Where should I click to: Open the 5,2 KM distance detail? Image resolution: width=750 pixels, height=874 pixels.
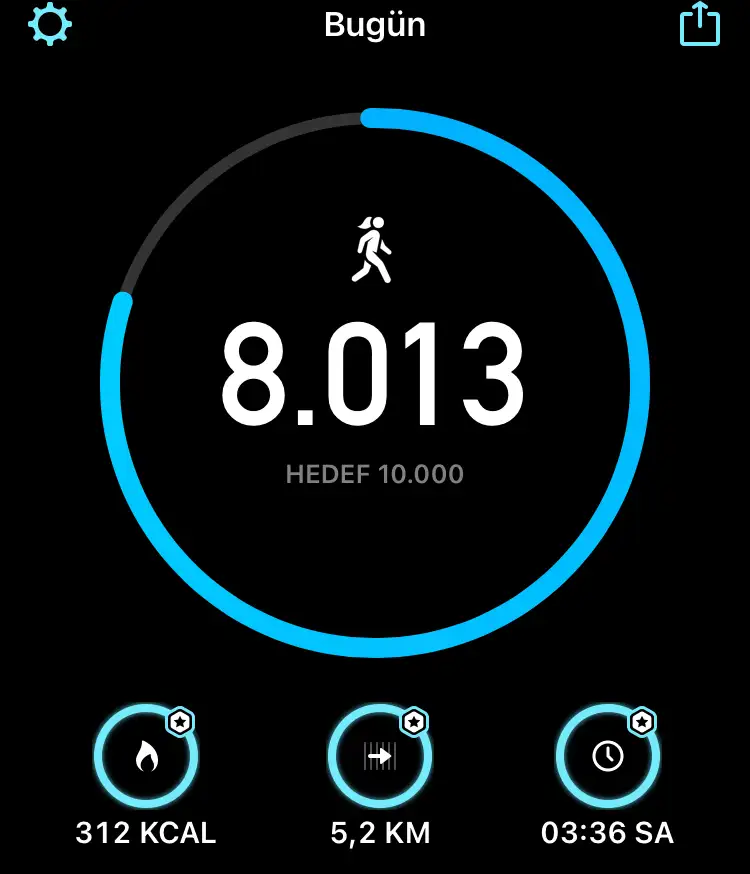pos(379,757)
